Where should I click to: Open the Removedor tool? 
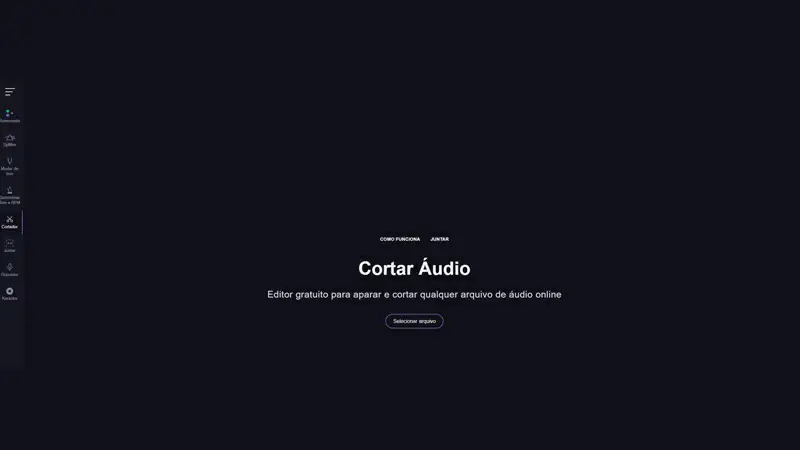[10, 116]
